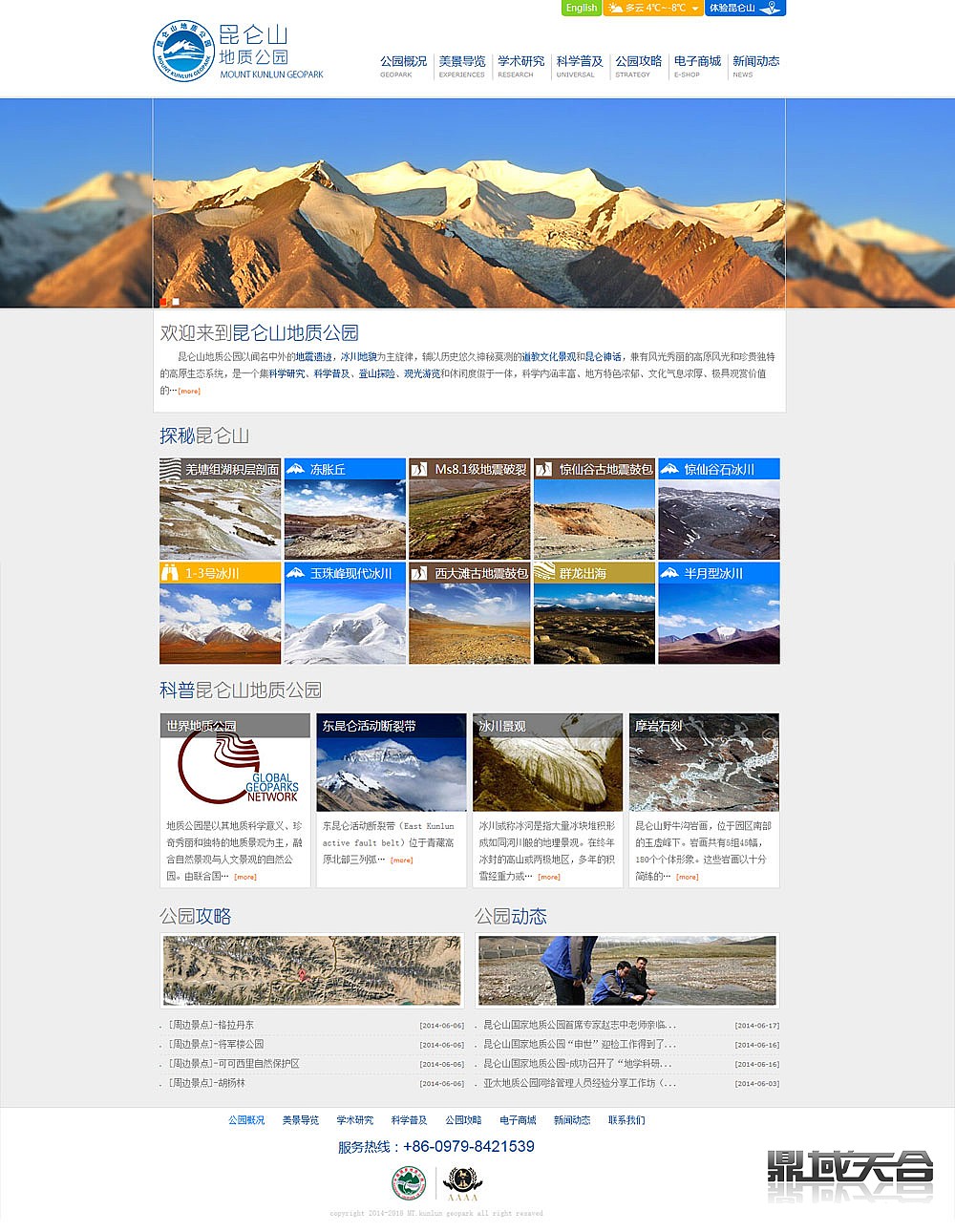The image size is (955, 1232).
Task: Open the 学术研究 Research page
Action: coord(520,66)
